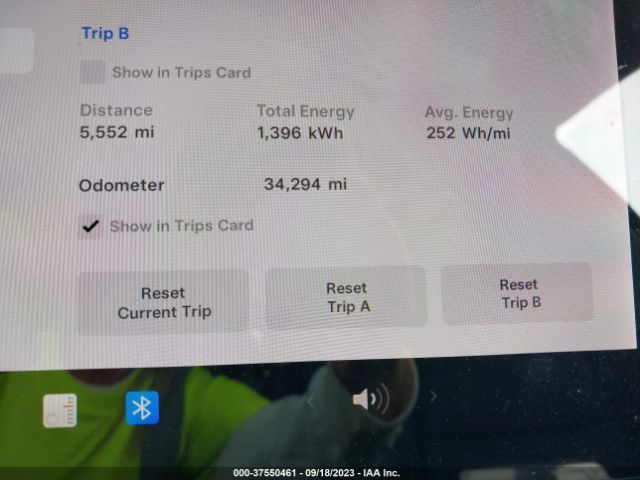The image size is (640, 480).
Task: Tap Reset Trip A button
Action: (347, 297)
